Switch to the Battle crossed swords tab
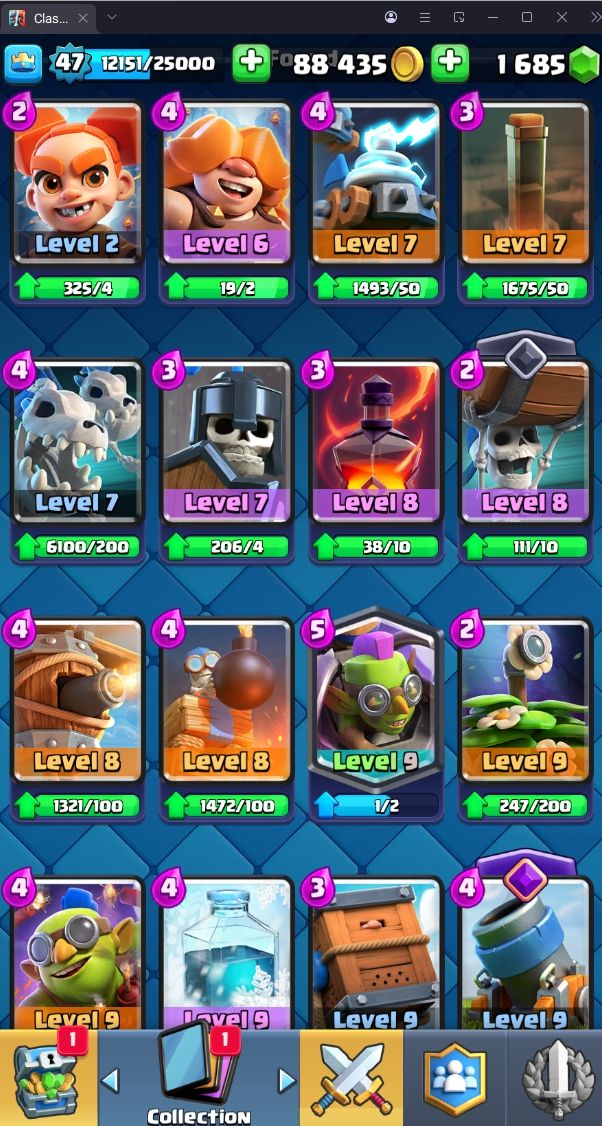602x1126 pixels. [351, 1079]
